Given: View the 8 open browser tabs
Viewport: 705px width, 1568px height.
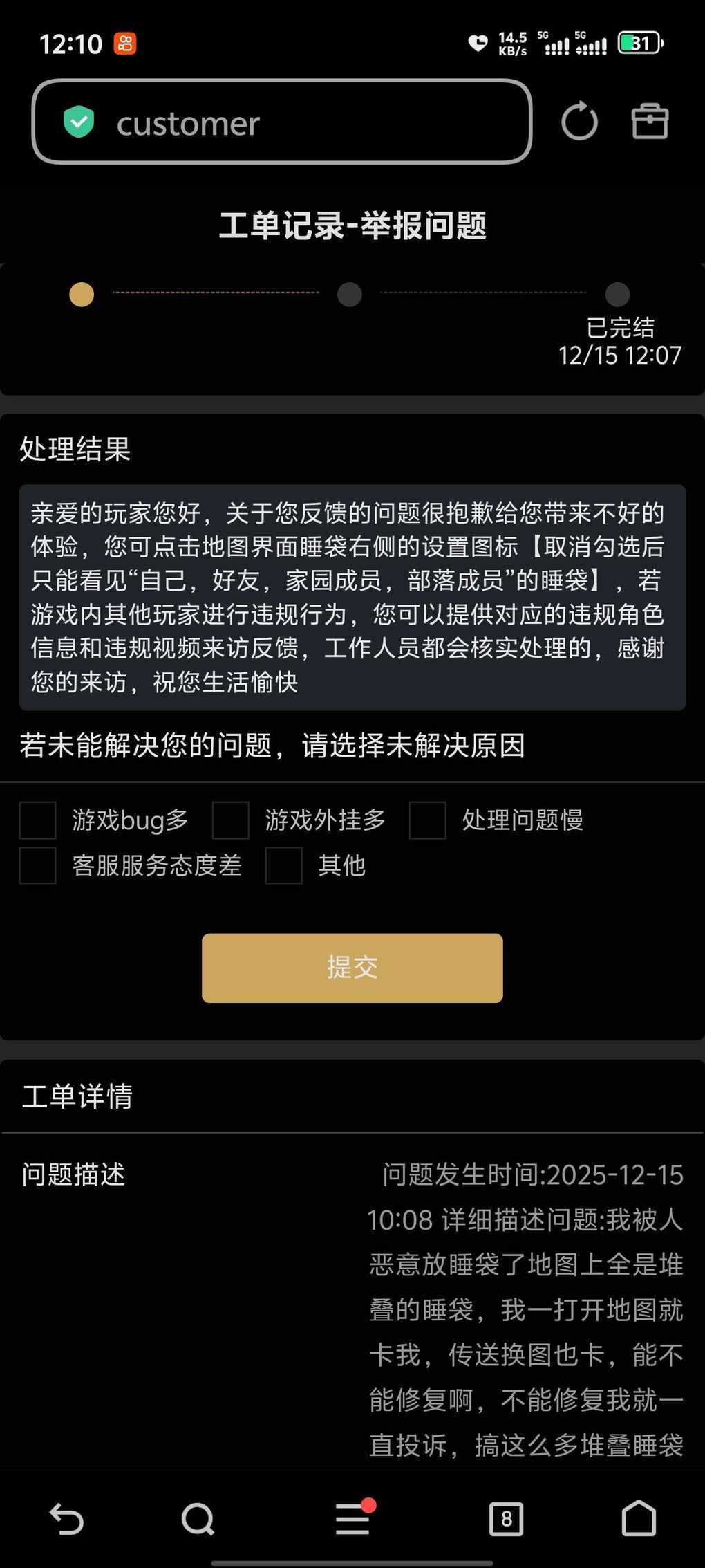Looking at the screenshot, I should 506,1520.
